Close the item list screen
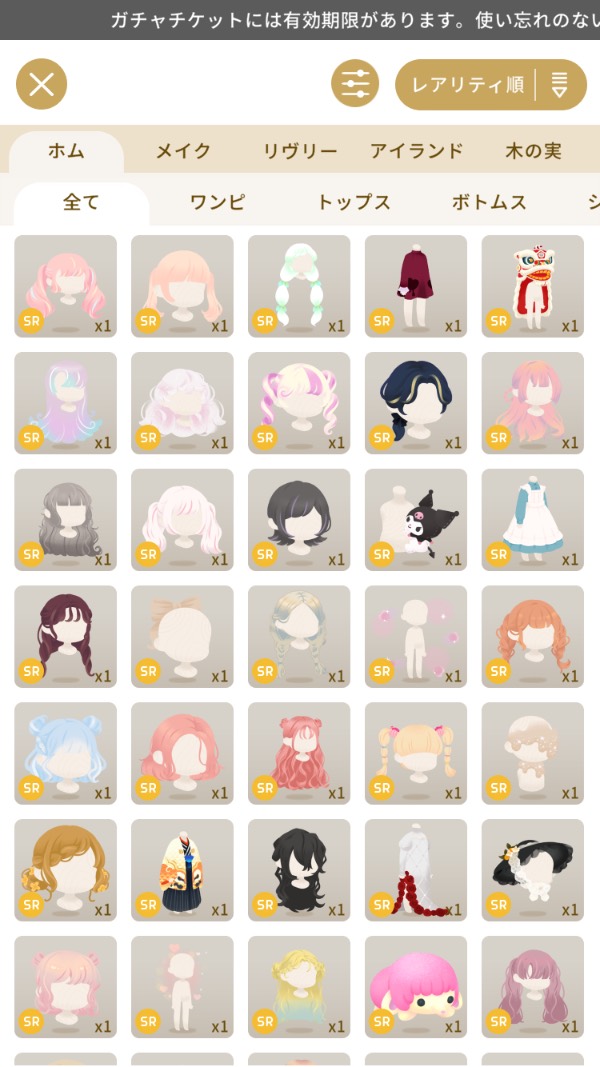The width and height of the screenshot is (600, 1067). click(41, 84)
